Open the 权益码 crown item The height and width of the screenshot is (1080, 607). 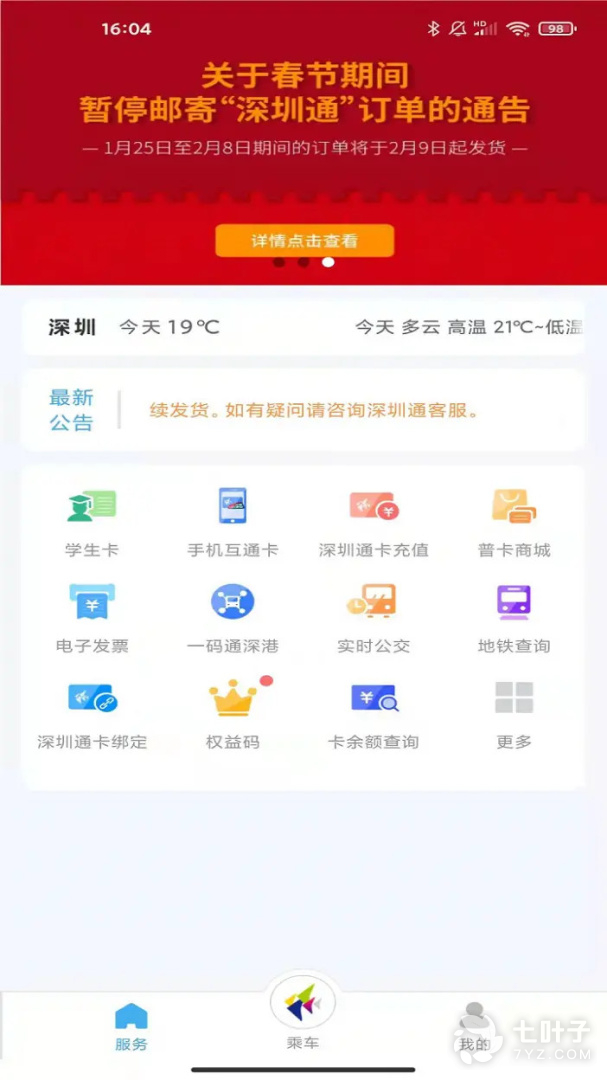[x=232, y=713]
